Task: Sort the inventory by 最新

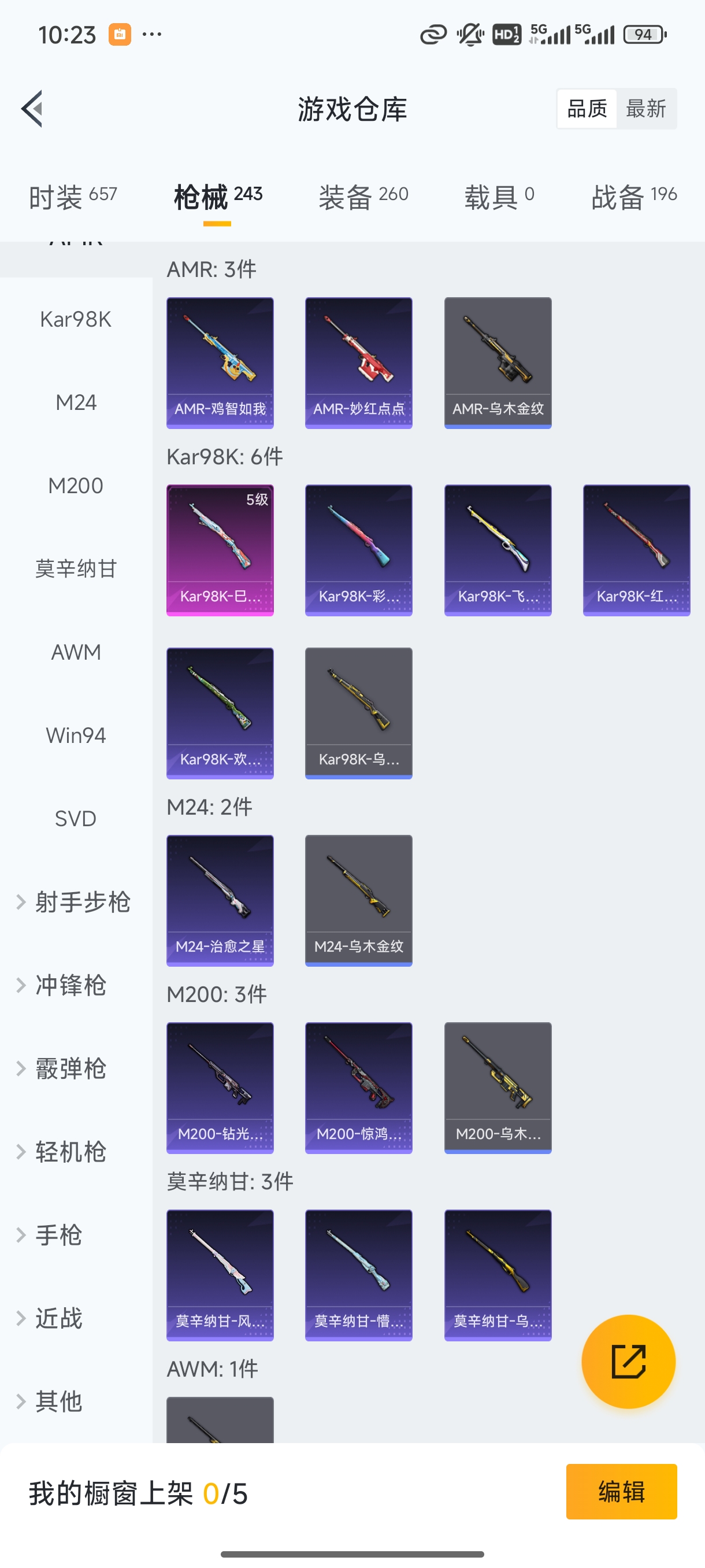Action: click(x=645, y=109)
